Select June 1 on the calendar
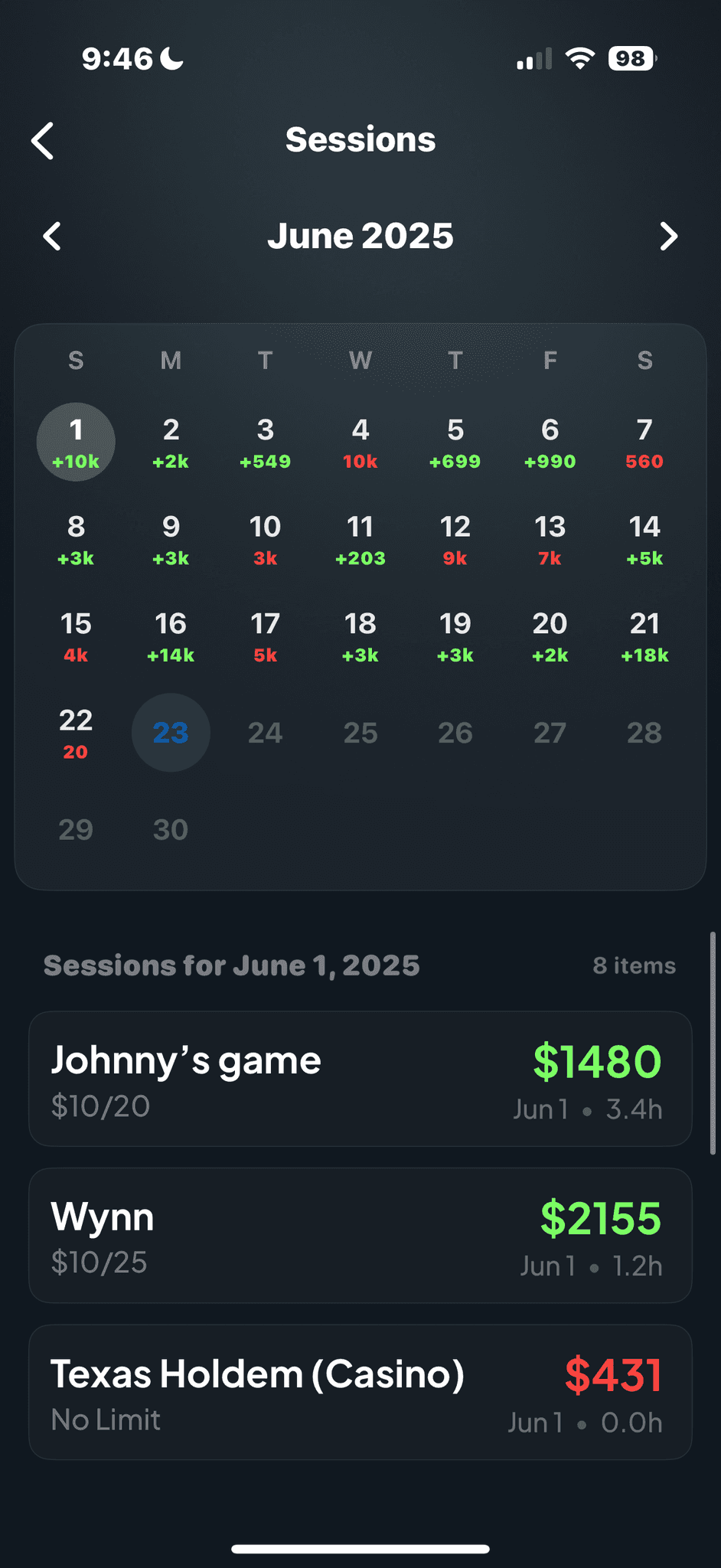The height and width of the screenshot is (1568, 721). pyautogui.click(x=76, y=442)
